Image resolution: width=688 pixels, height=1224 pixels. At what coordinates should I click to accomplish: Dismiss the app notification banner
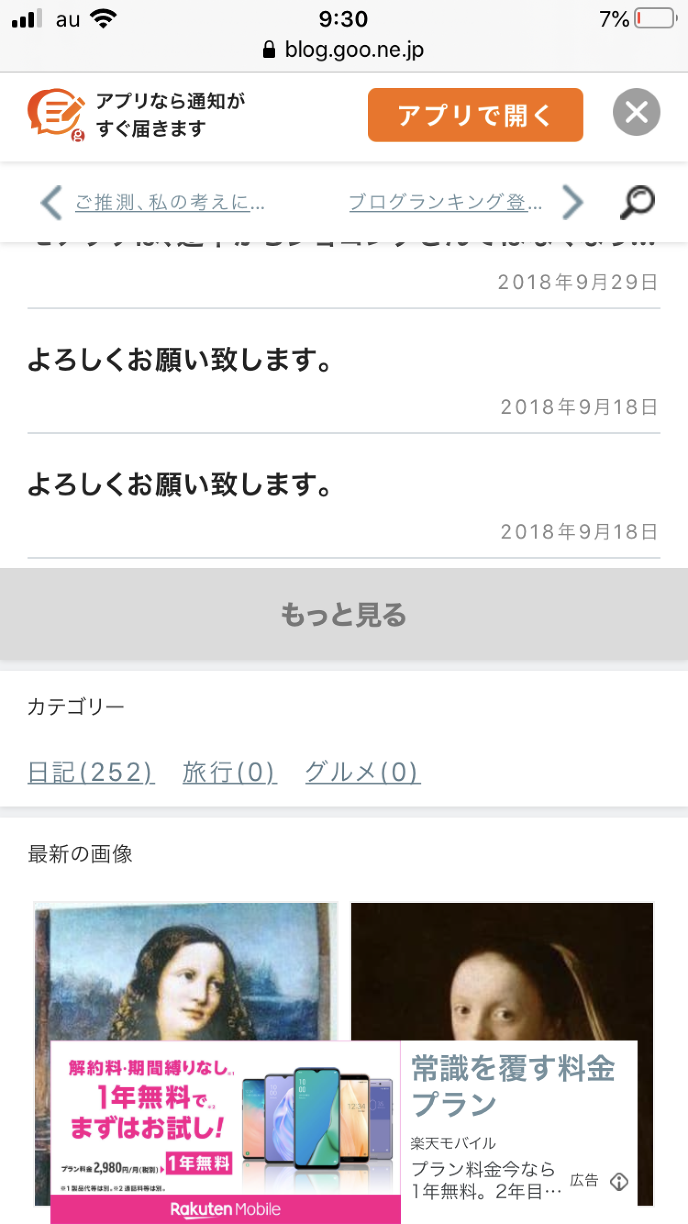point(637,113)
